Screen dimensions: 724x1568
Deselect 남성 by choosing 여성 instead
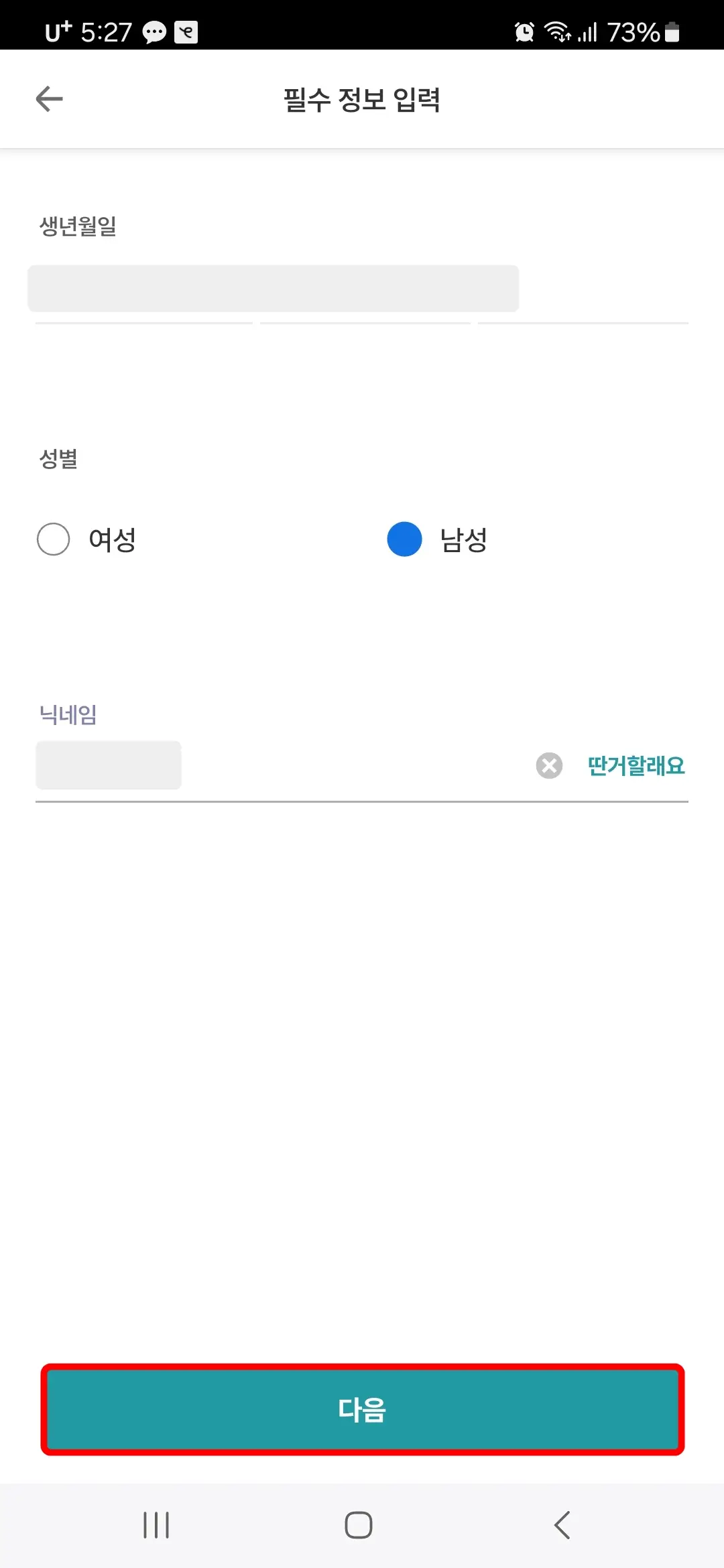coord(54,539)
